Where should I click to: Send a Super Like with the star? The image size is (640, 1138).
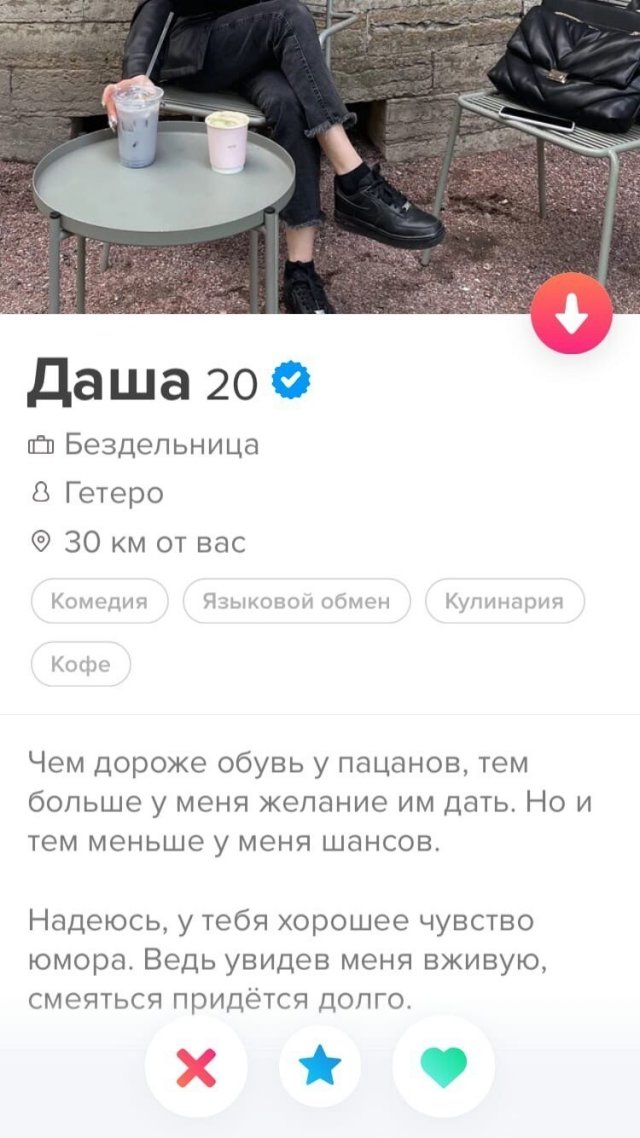click(x=320, y=1066)
